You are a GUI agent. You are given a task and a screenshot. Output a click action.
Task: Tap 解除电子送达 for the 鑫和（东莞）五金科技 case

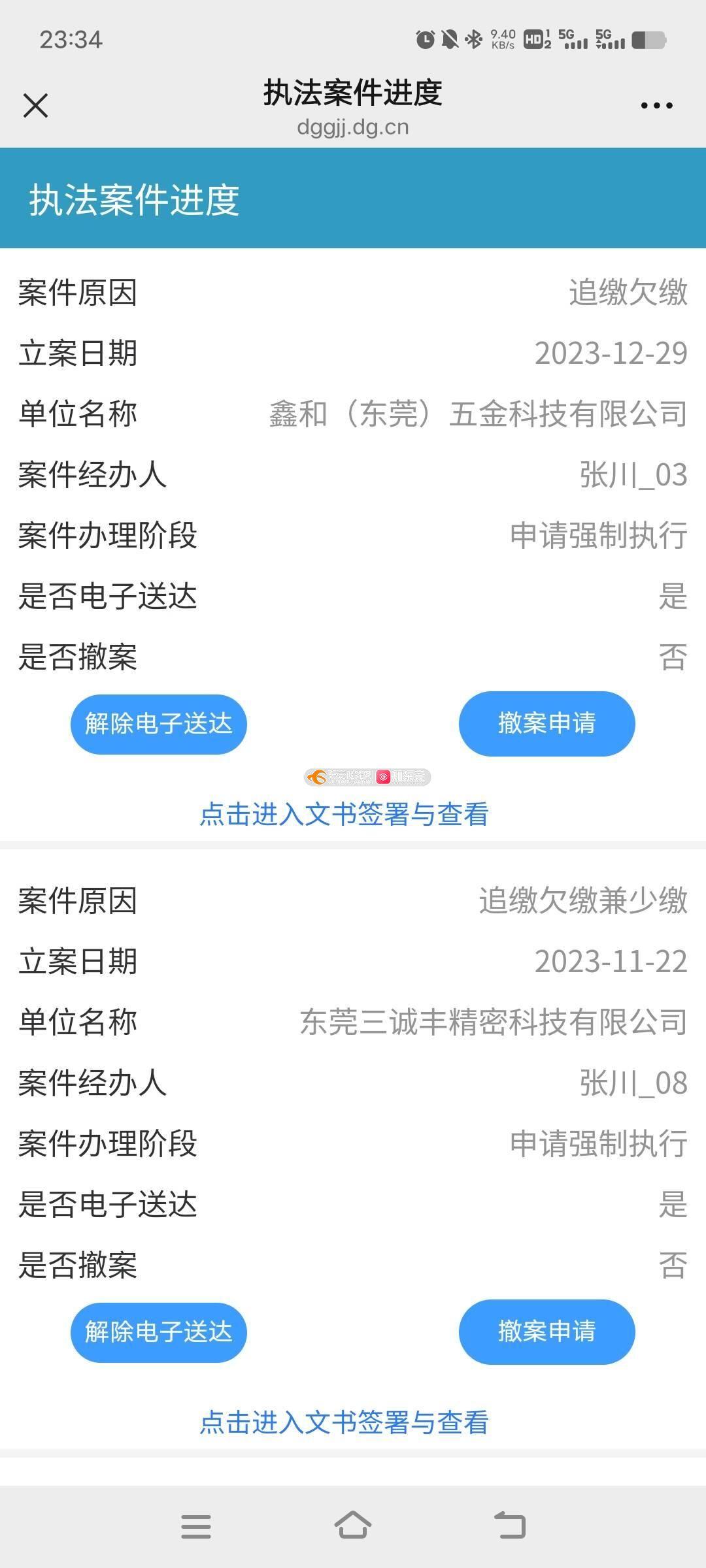159,724
